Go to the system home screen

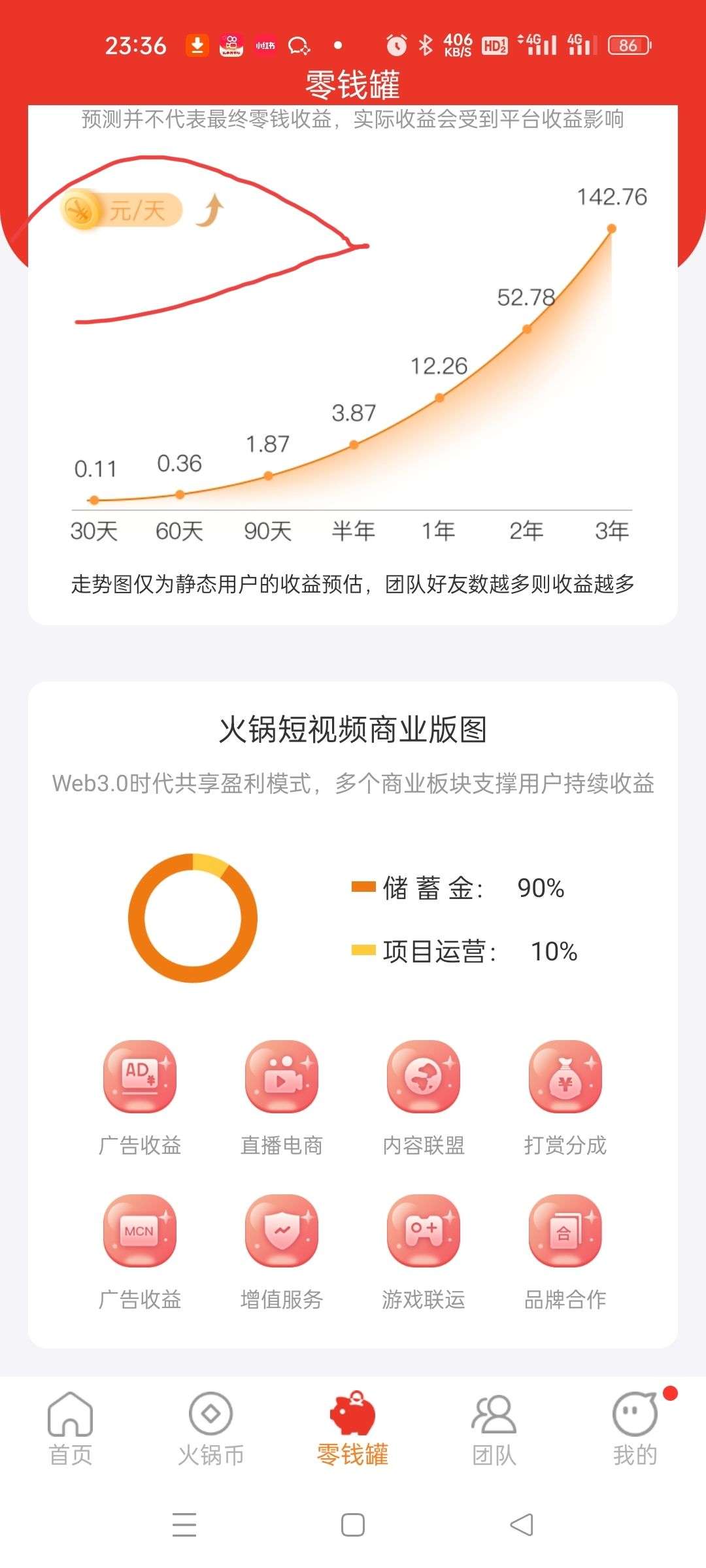pyautogui.click(x=353, y=1525)
